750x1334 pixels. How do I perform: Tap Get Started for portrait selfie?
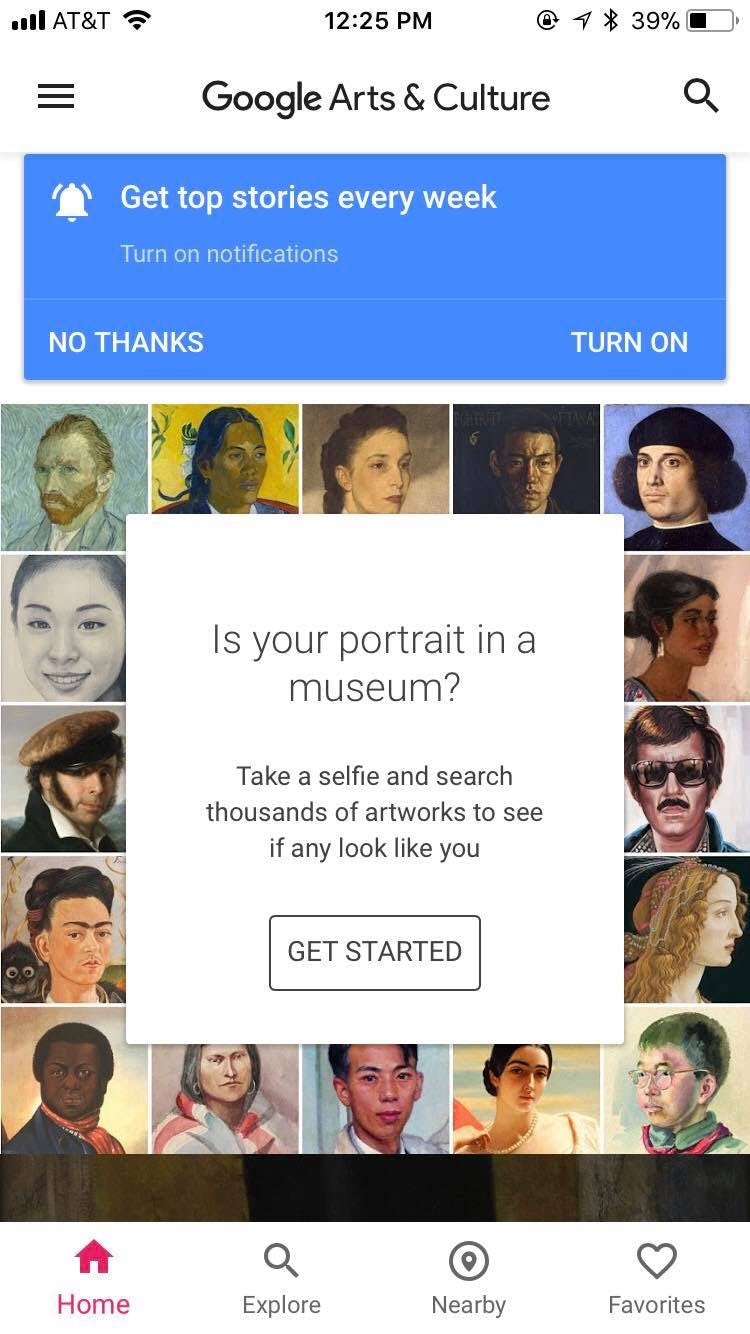click(x=375, y=952)
